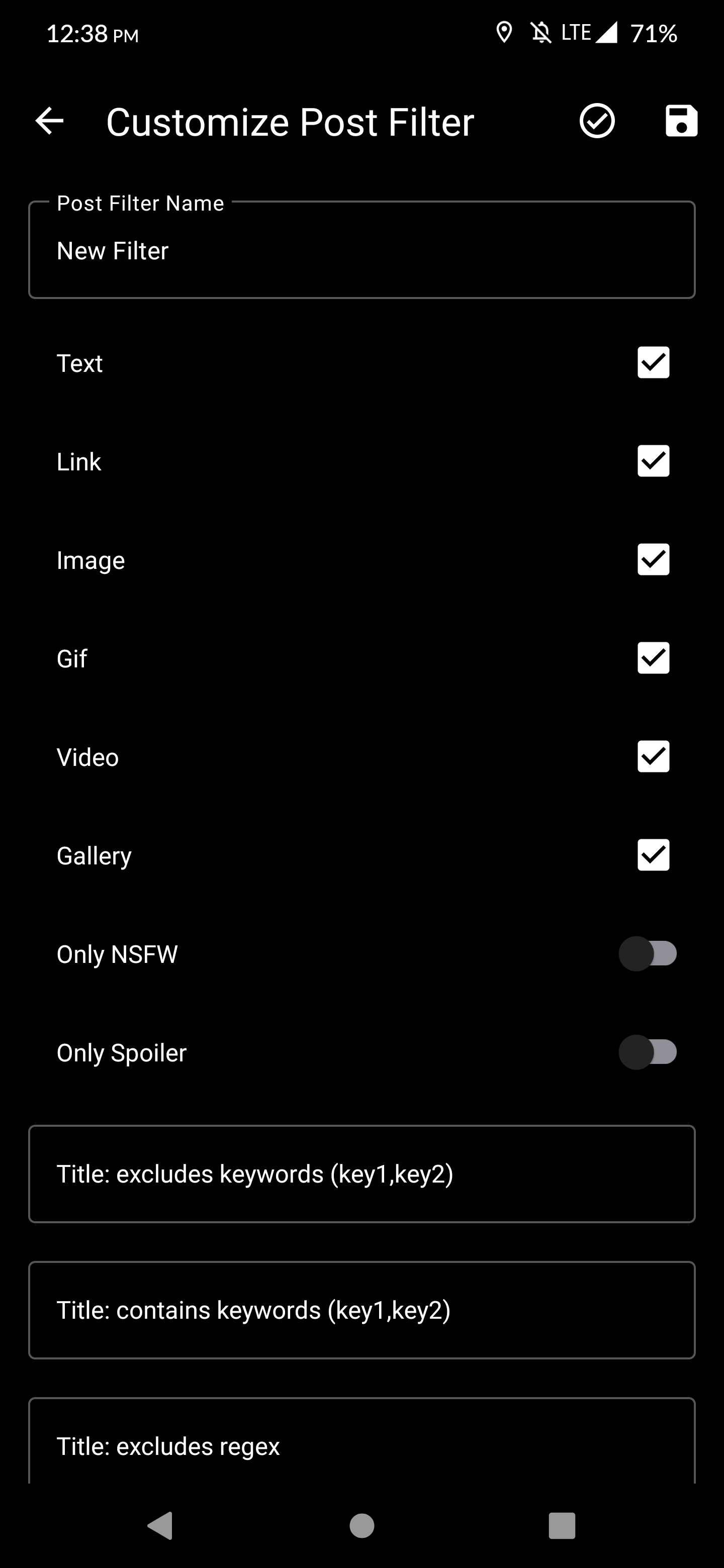
Task: Uncheck the Image checkbox
Action: click(654, 560)
